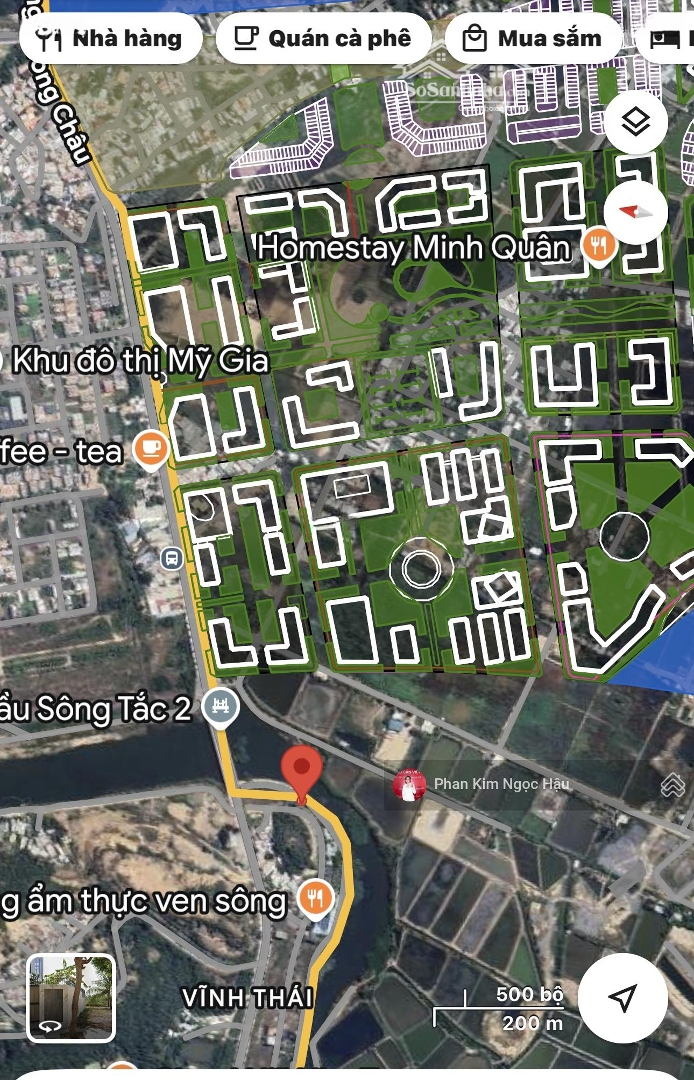Center map on my location

tap(623, 997)
